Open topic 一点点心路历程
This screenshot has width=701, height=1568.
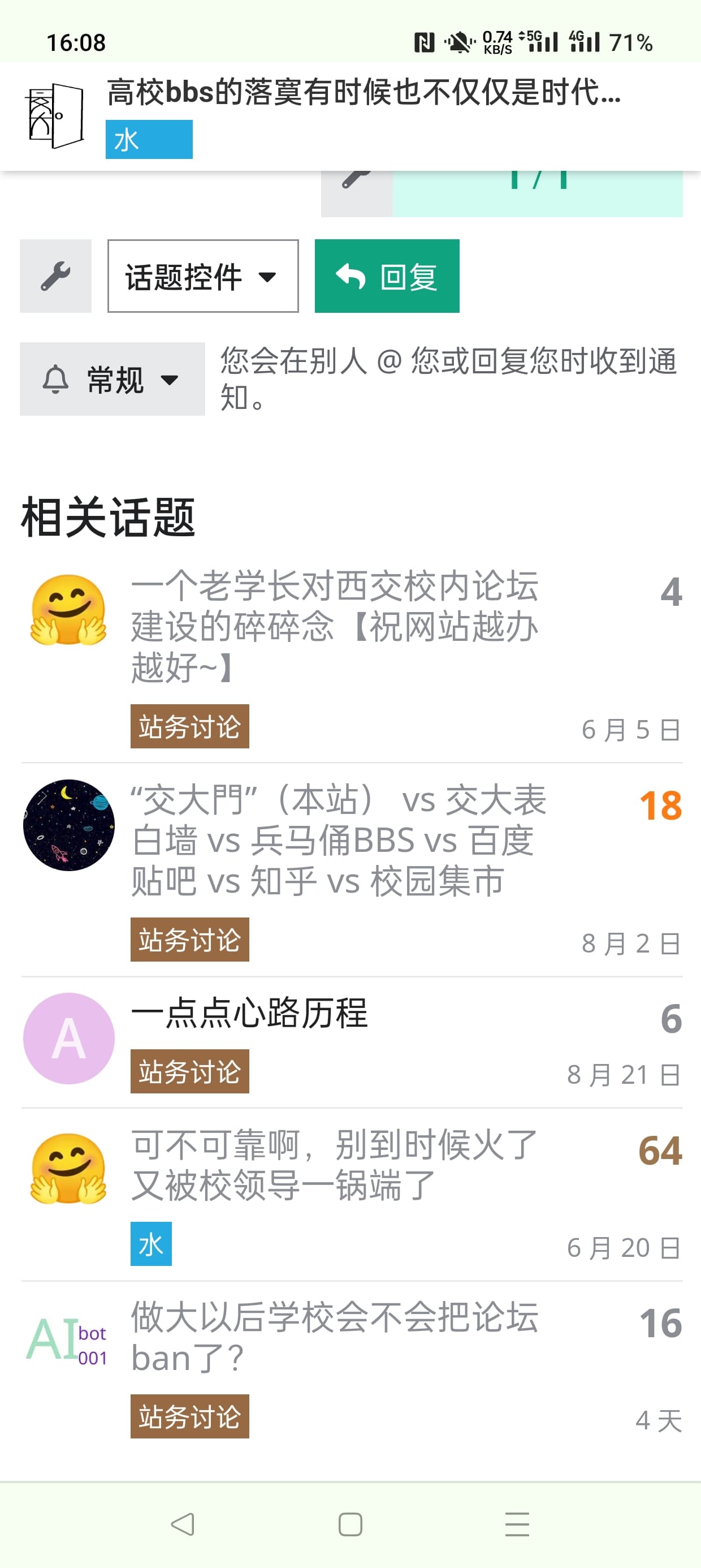click(x=249, y=1014)
